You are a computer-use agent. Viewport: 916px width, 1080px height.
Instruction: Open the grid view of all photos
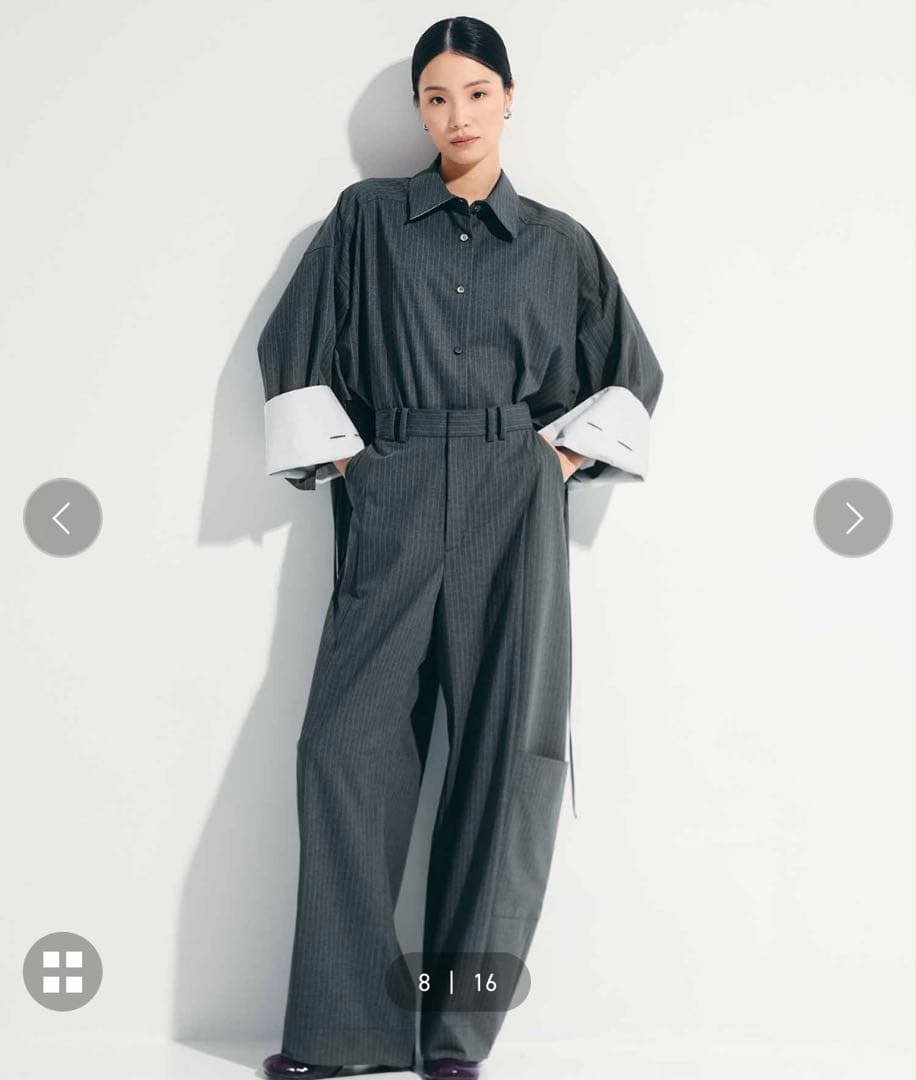pos(62,971)
